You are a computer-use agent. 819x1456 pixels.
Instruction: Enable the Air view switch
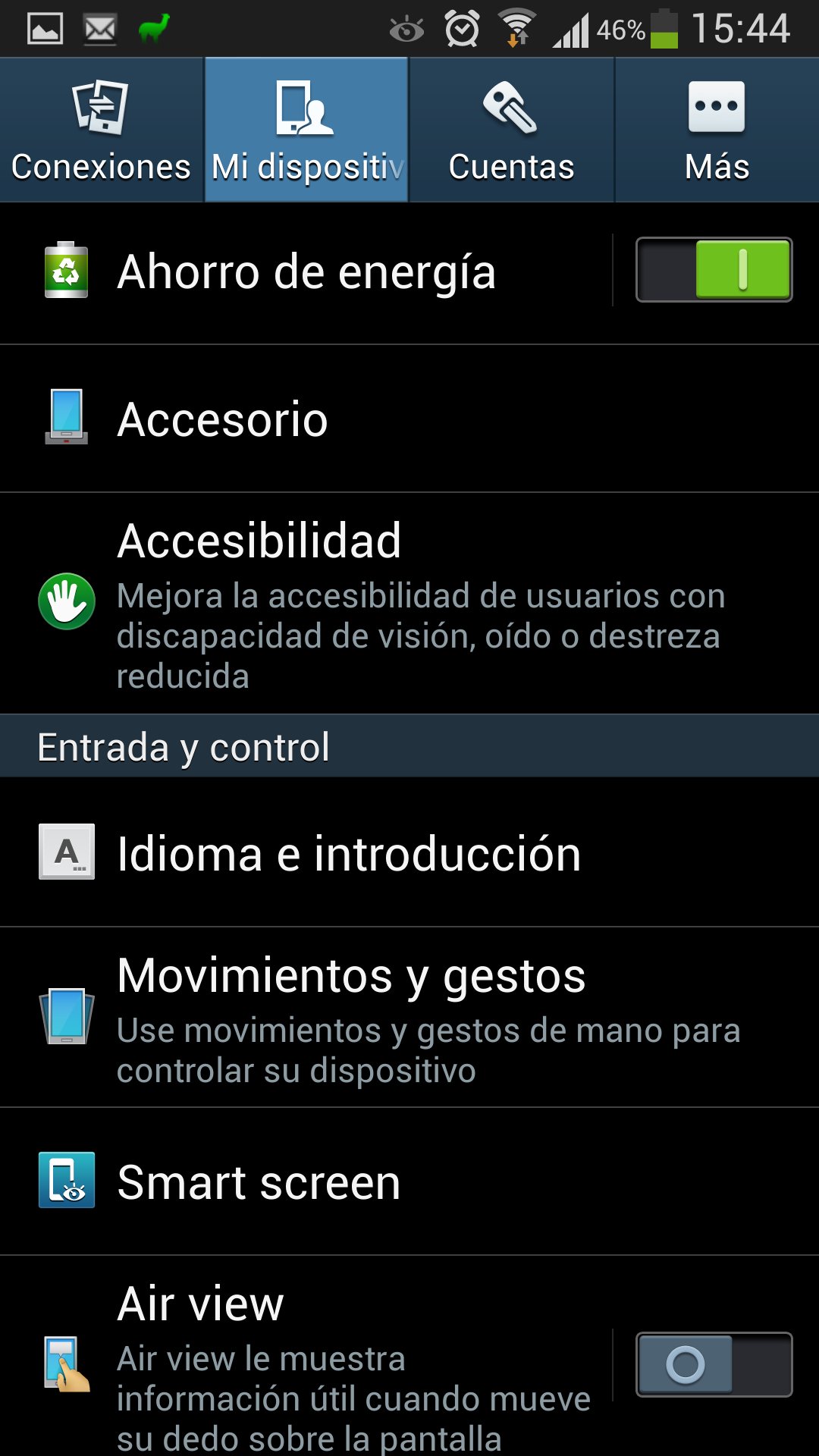pos(714,1364)
